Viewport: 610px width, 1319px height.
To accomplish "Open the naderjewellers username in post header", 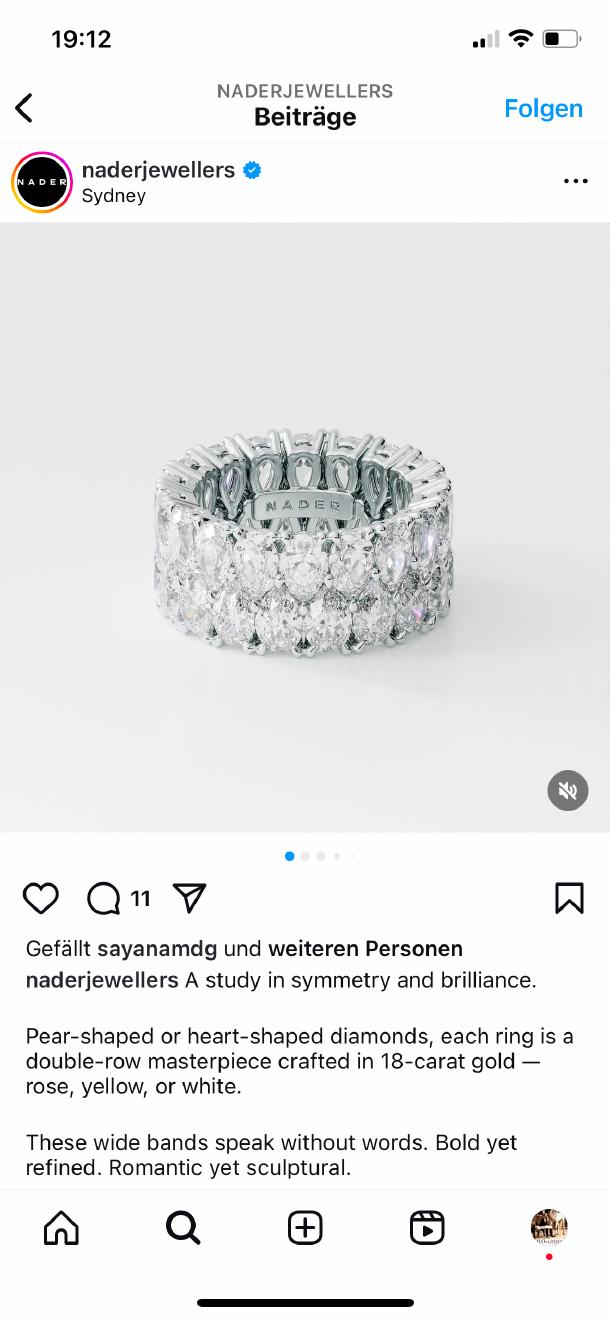I will click(158, 170).
